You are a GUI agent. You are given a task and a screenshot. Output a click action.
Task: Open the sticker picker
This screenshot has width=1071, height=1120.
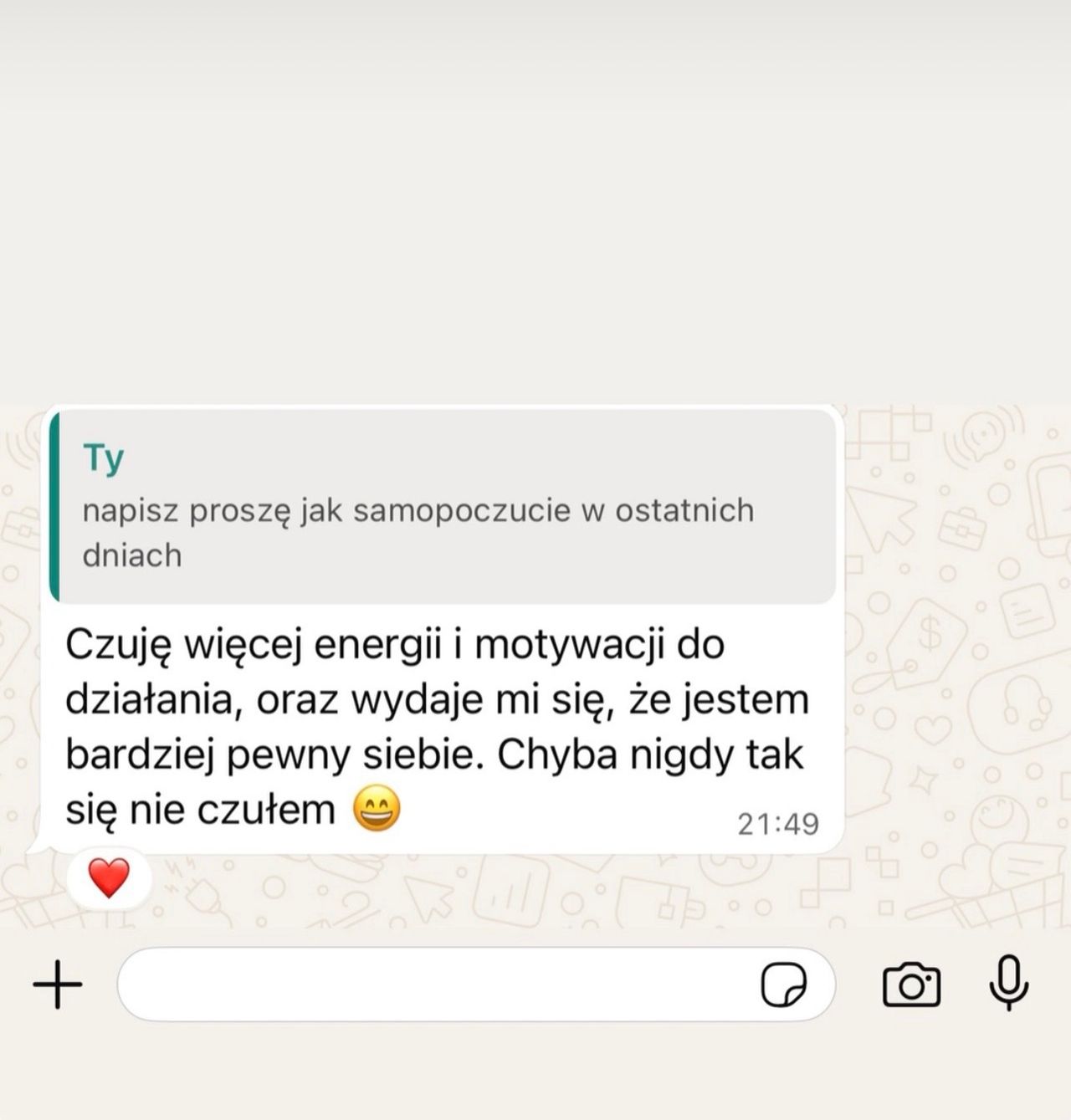783,984
